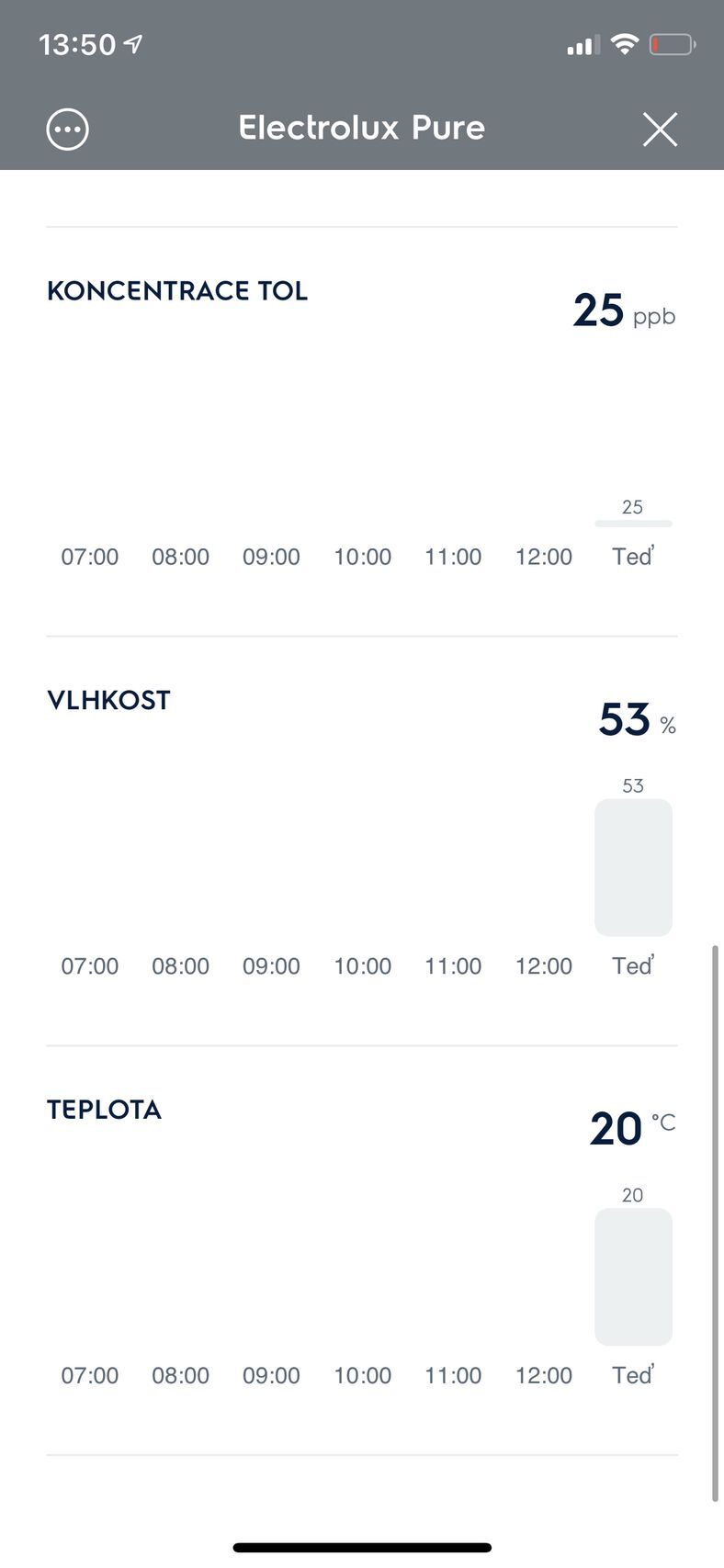Image resolution: width=724 pixels, height=1568 pixels.
Task: Open the more options menu
Action: pos(66,129)
